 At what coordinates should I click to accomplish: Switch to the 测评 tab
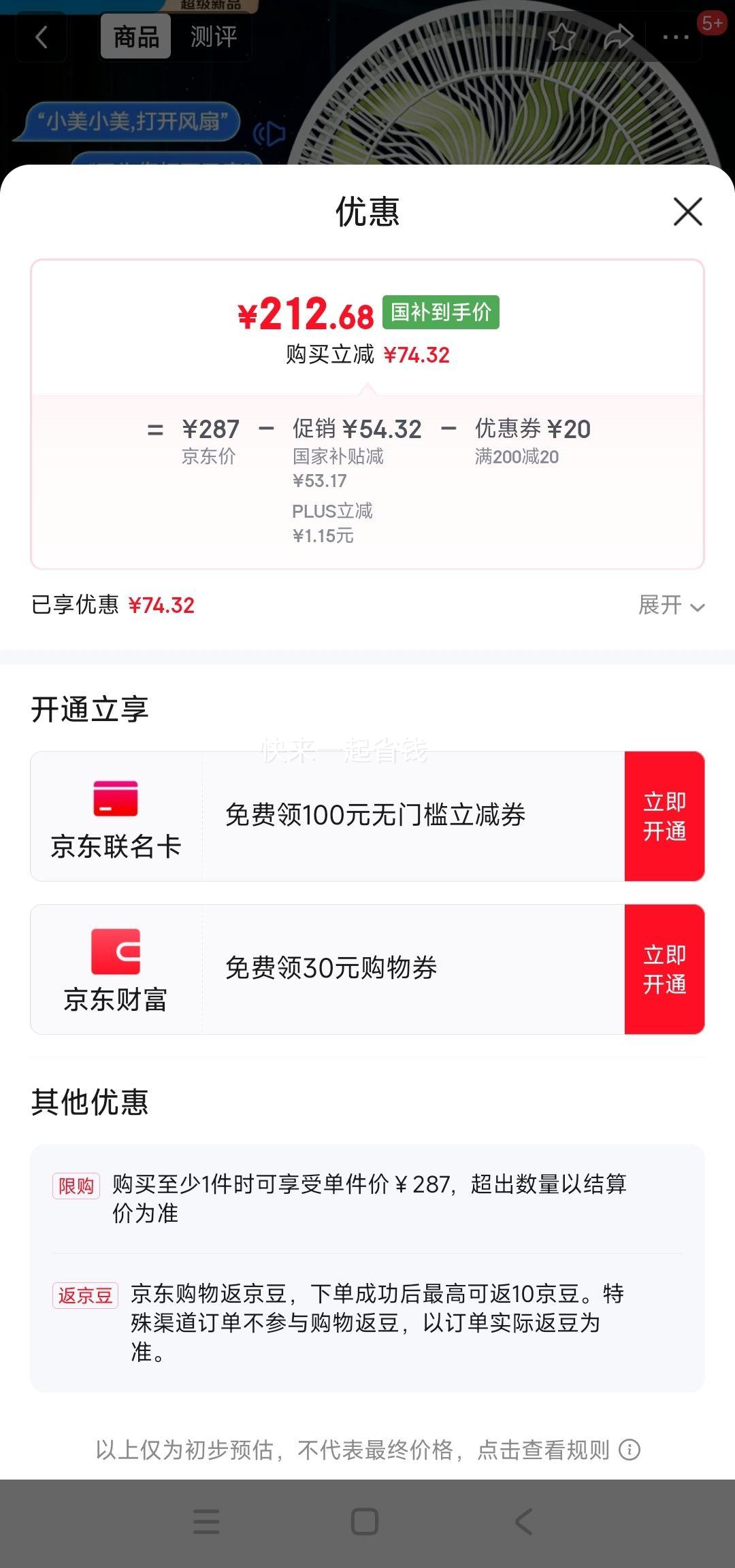pyautogui.click(x=214, y=36)
